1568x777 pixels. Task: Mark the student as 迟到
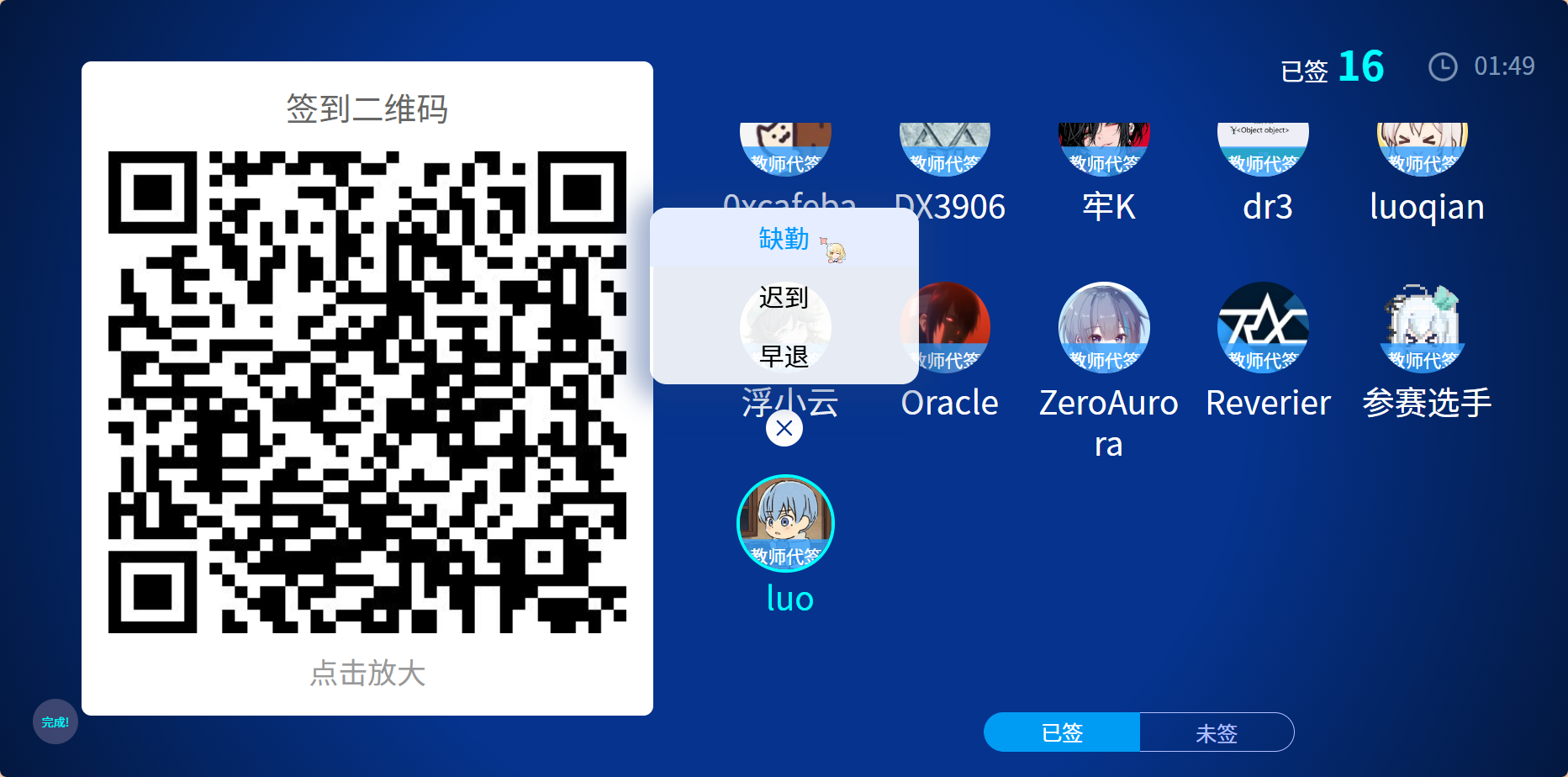coord(784,298)
